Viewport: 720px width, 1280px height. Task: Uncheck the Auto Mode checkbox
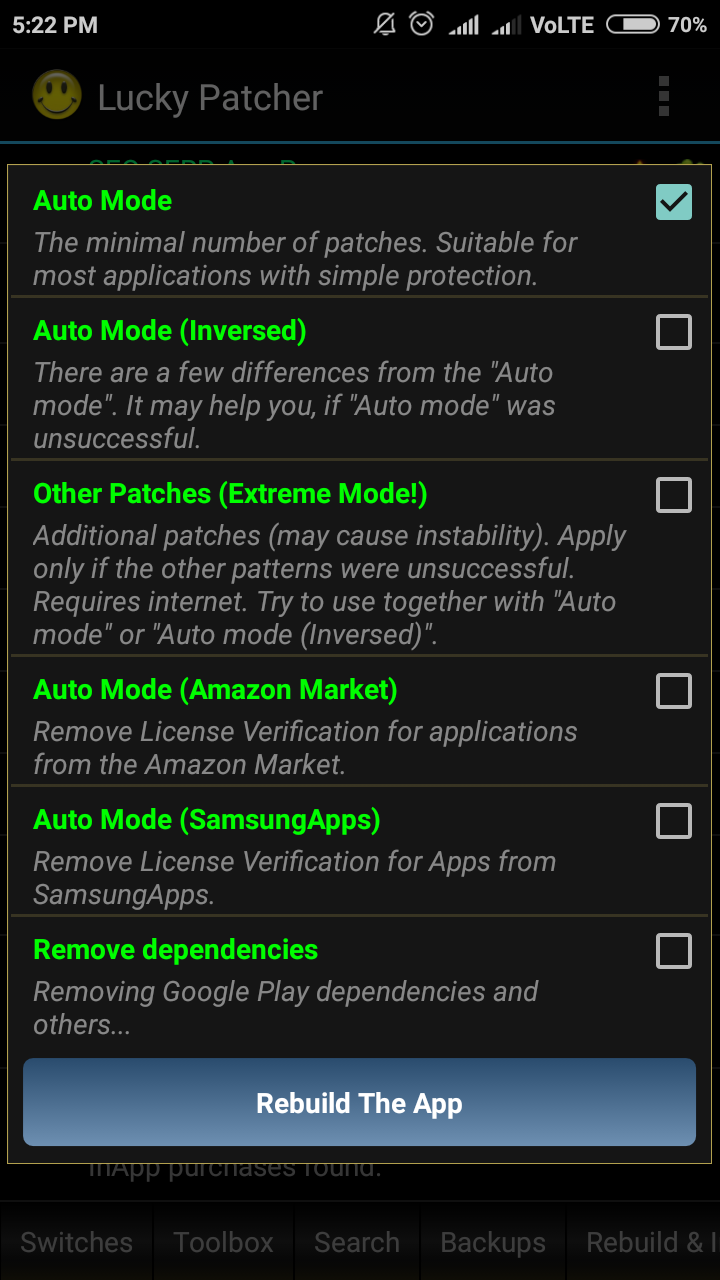click(x=673, y=202)
